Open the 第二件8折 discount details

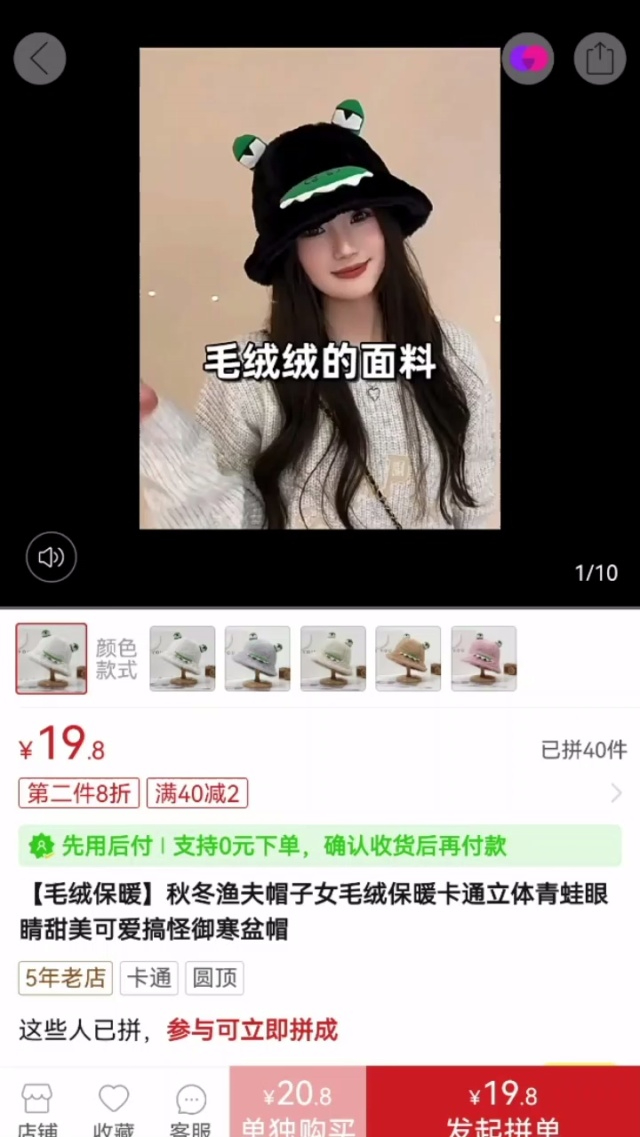tap(79, 793)
